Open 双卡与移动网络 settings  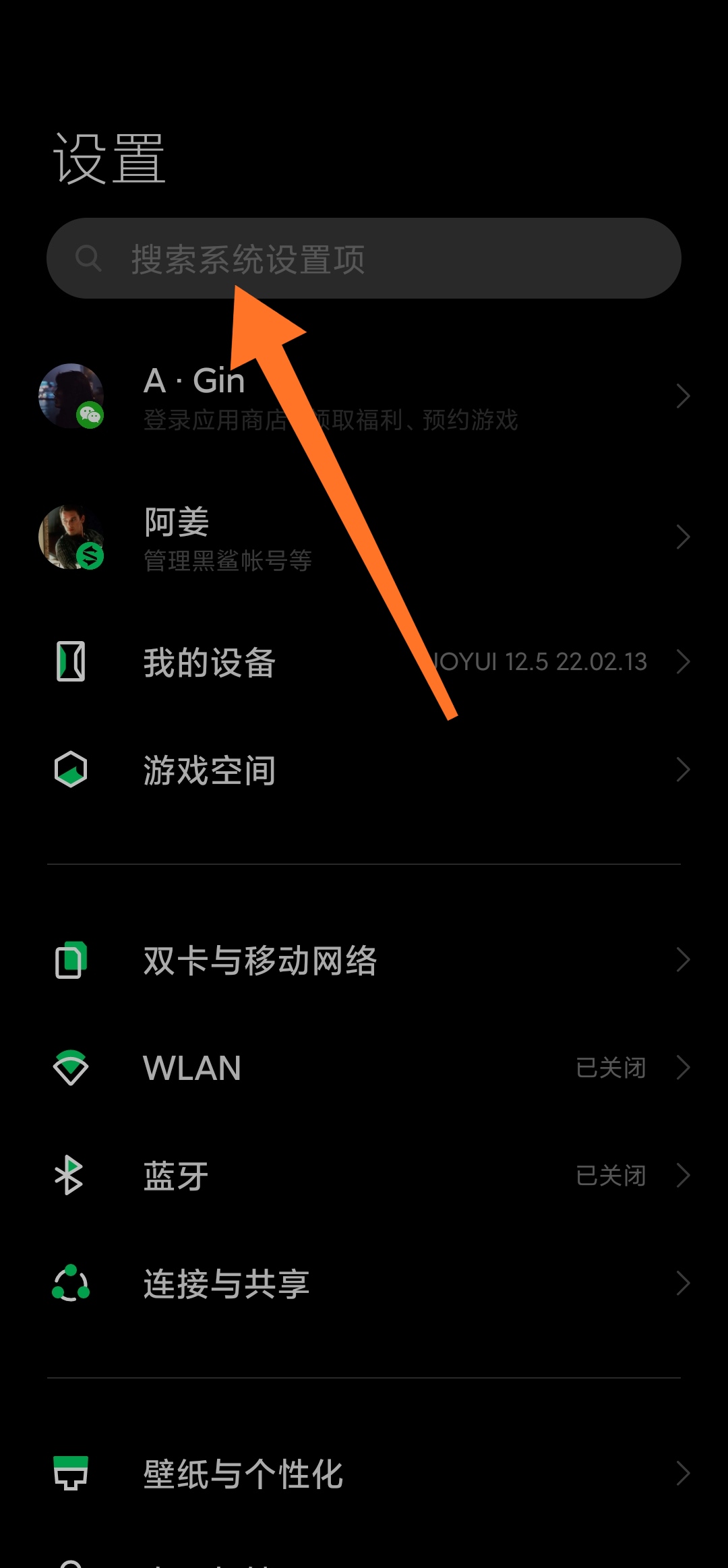(364, 960)
